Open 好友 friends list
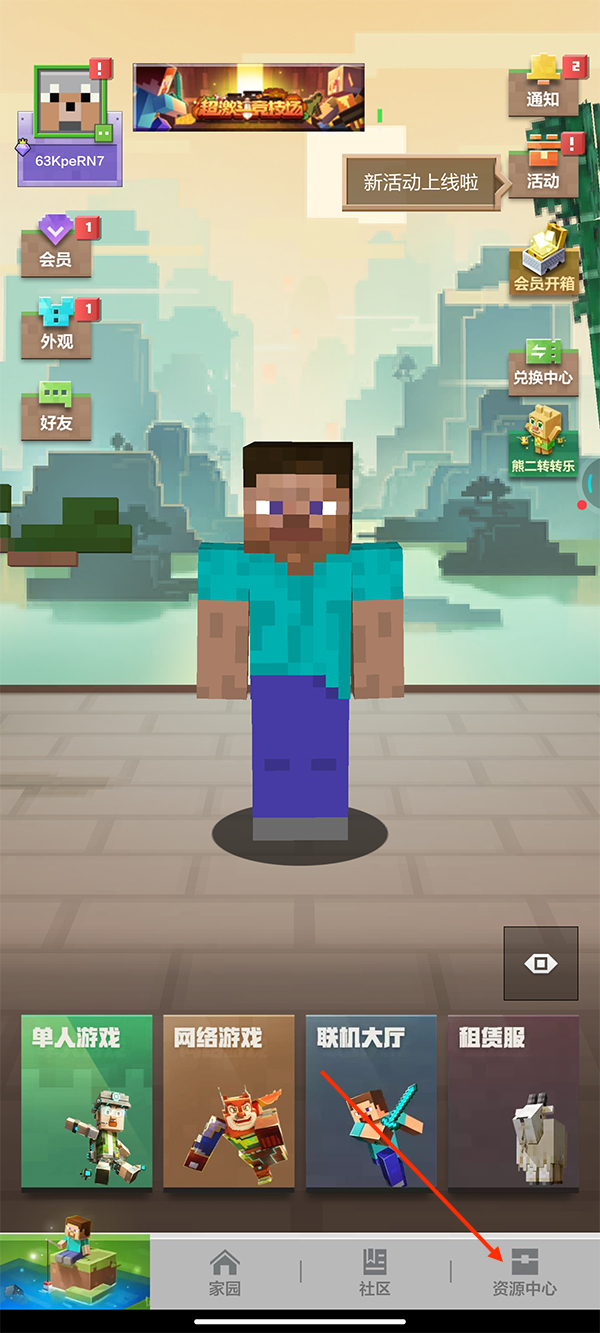This screenshot has height=1333, width=600. (x=56, y=410)
